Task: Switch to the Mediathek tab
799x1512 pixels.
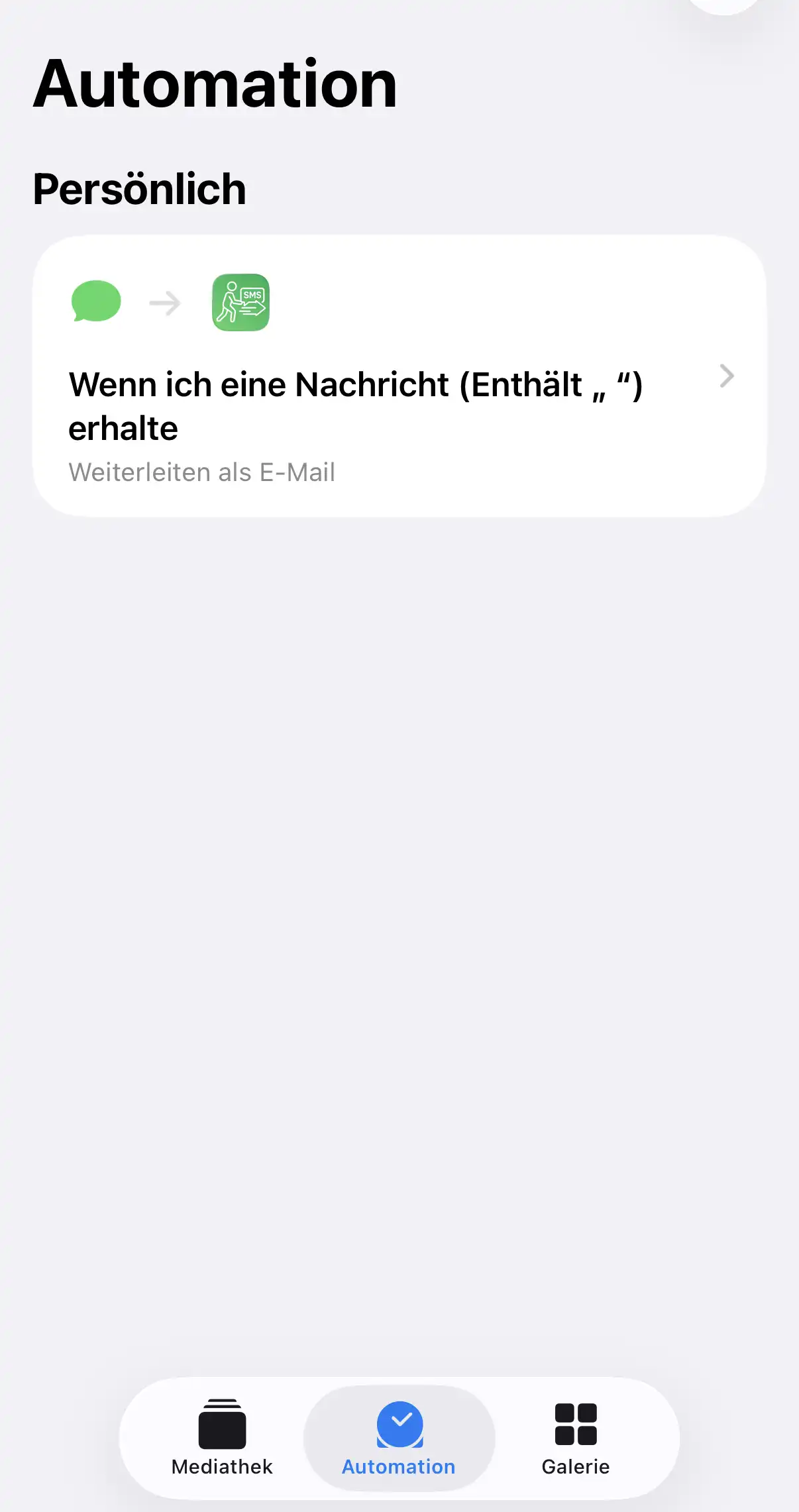Action: pos(222,1436)
